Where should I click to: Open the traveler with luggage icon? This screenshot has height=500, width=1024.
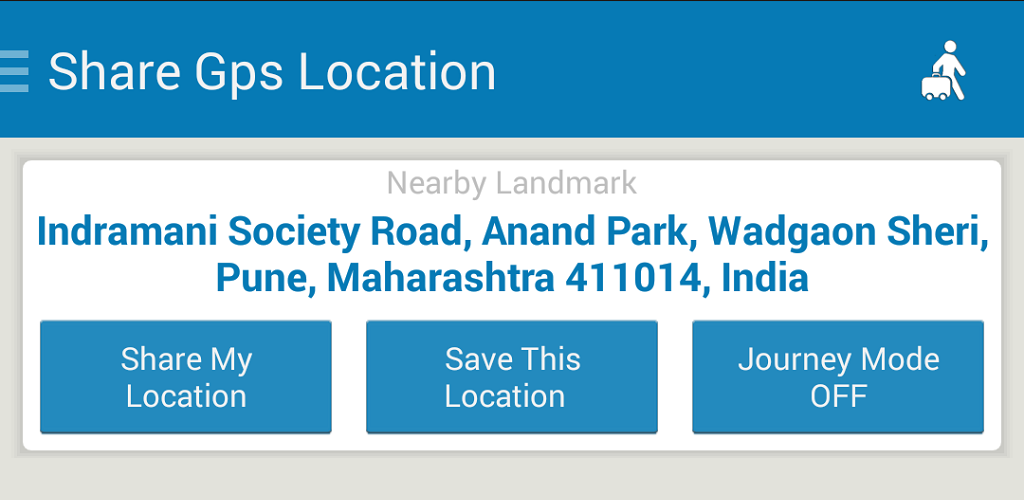pyautogui.click(x=945, y=71)
